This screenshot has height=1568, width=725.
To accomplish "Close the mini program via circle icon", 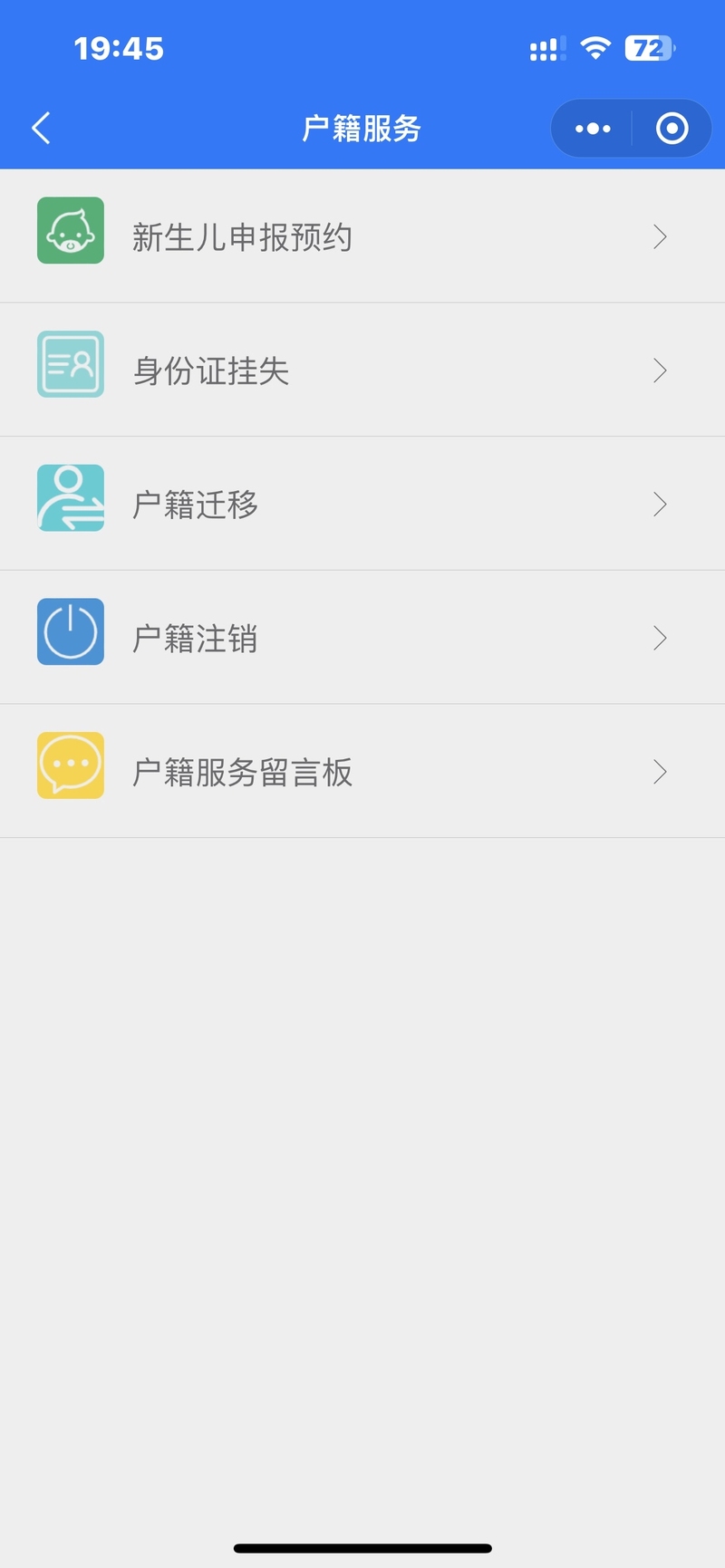I will coord(672,129).
